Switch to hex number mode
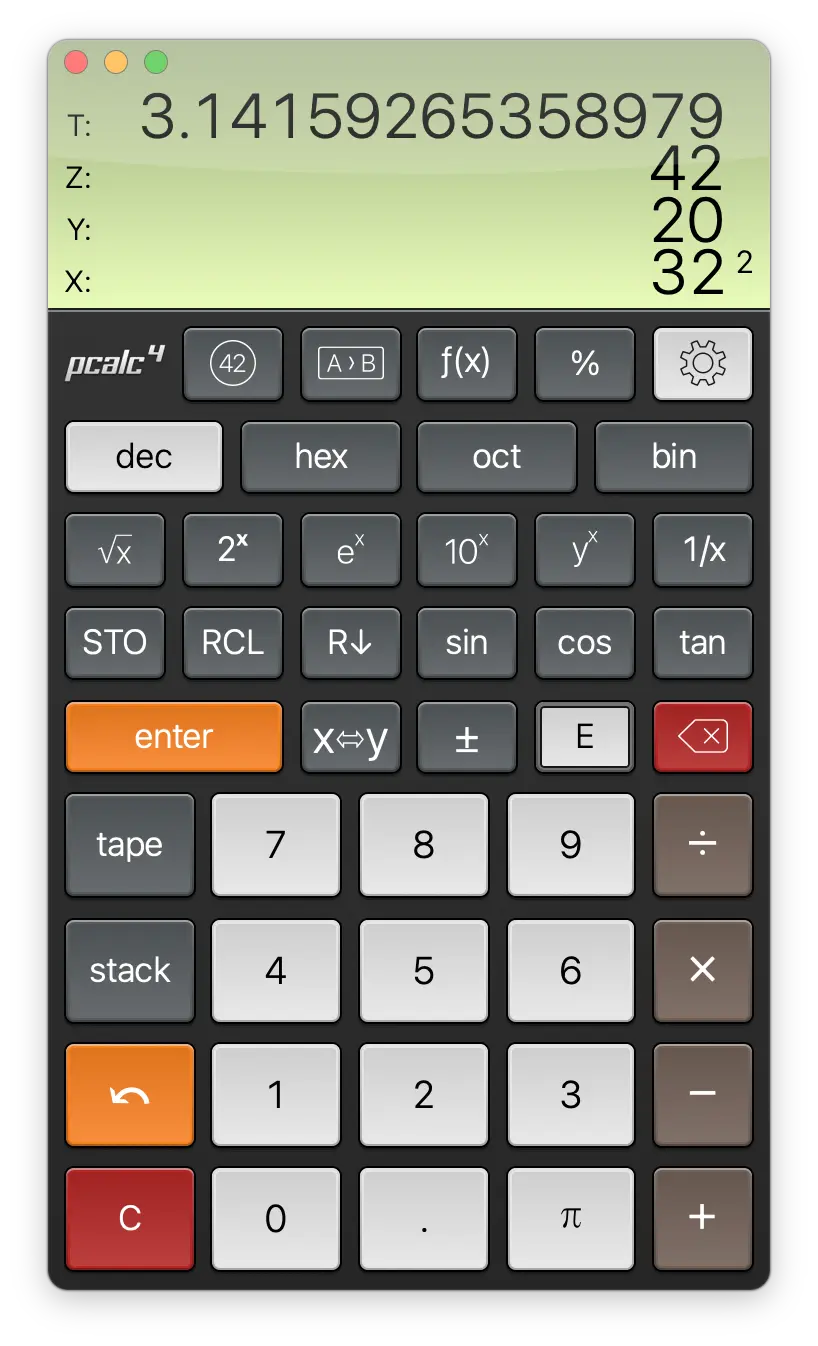 320,457
